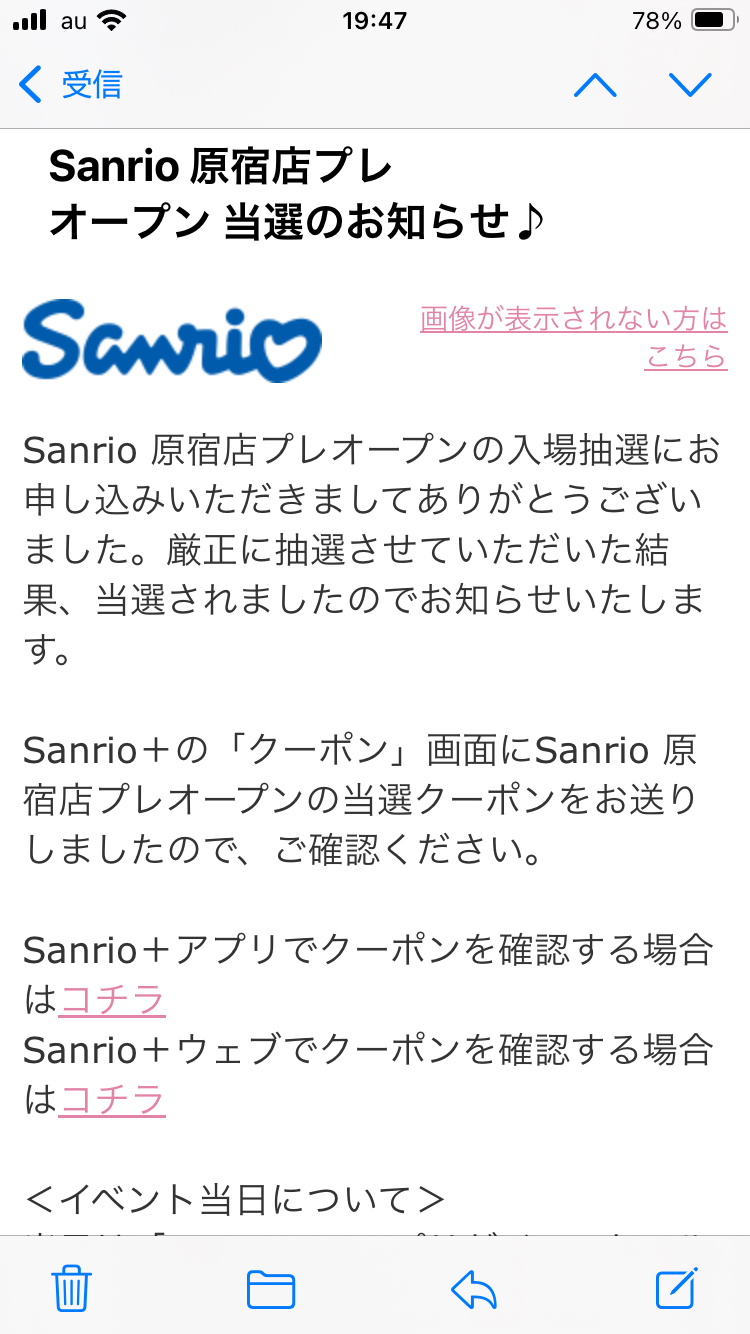Go to the next message with down arrow
This screenshot has width=750, height=1334.
pyautogui.click(x=690, y=85)
